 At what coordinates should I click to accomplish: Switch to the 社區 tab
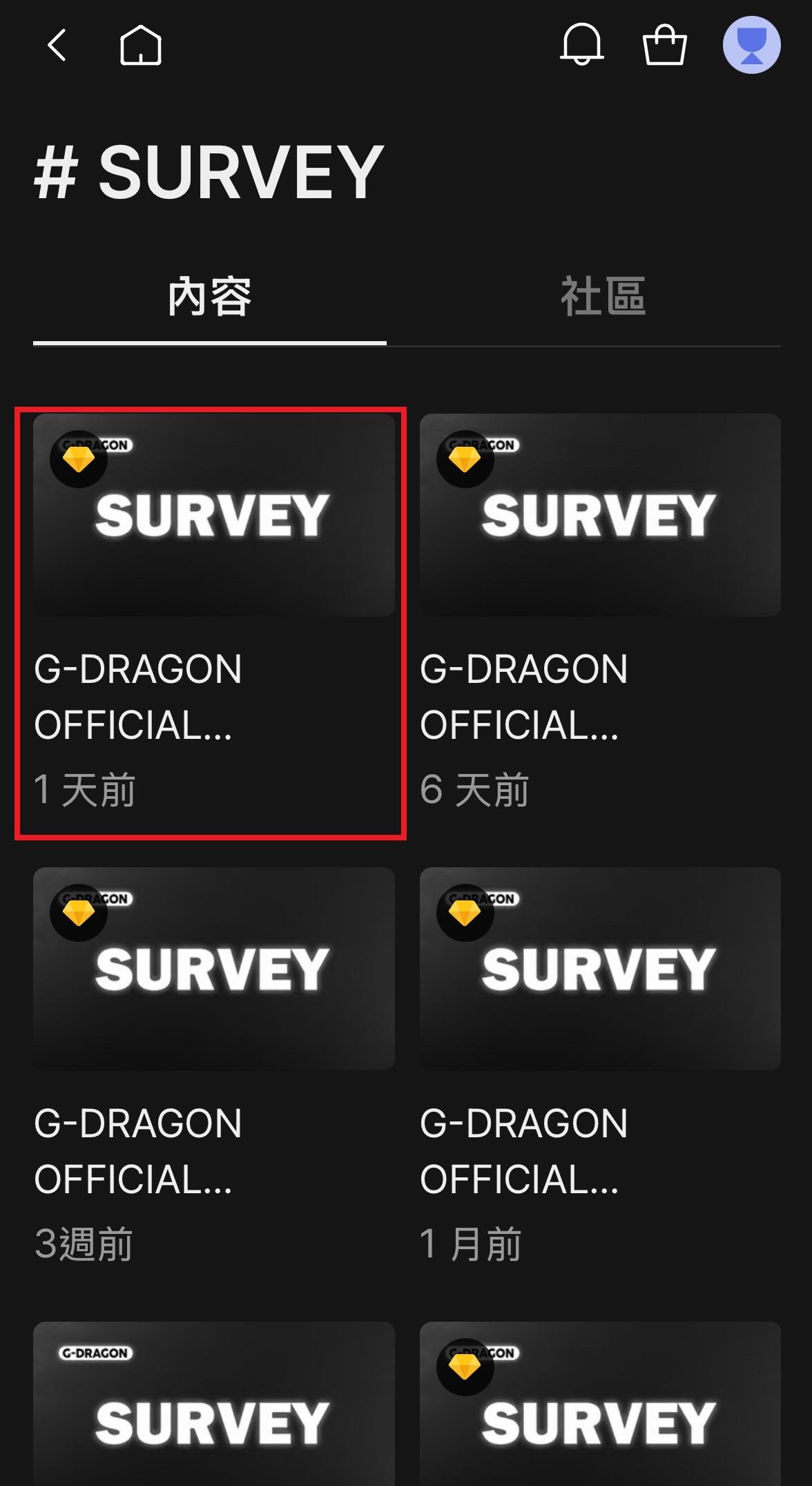pos(603,298)
